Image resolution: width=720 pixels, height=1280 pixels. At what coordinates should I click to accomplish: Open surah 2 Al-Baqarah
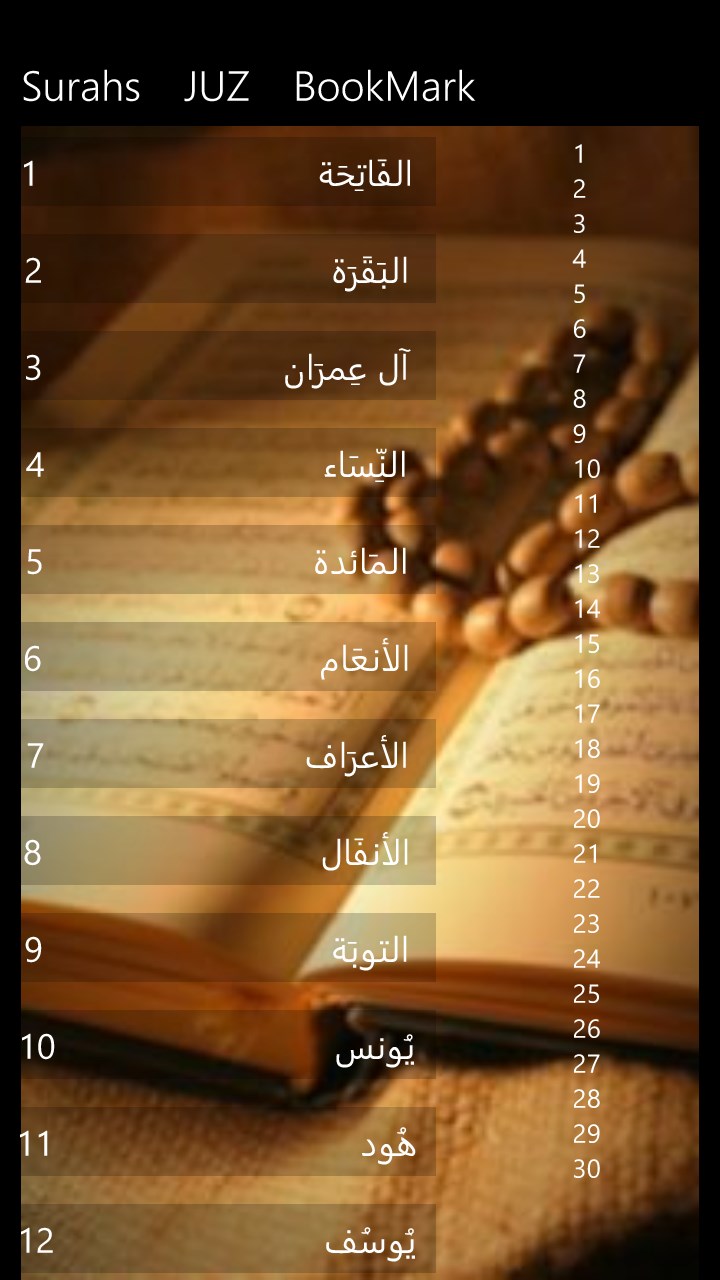228,270
